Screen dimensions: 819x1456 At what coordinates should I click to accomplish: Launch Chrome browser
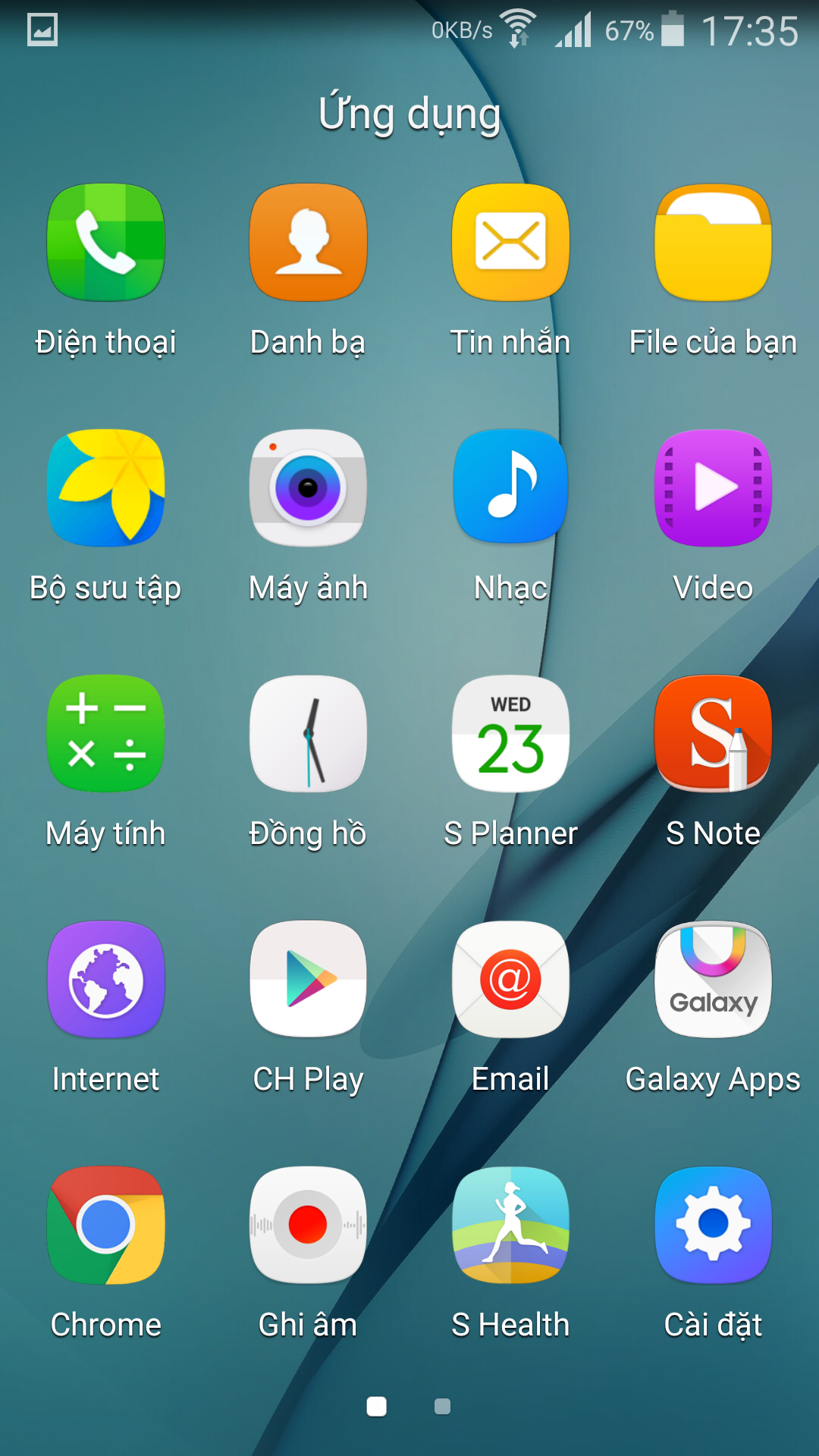tap(105, 1225)
